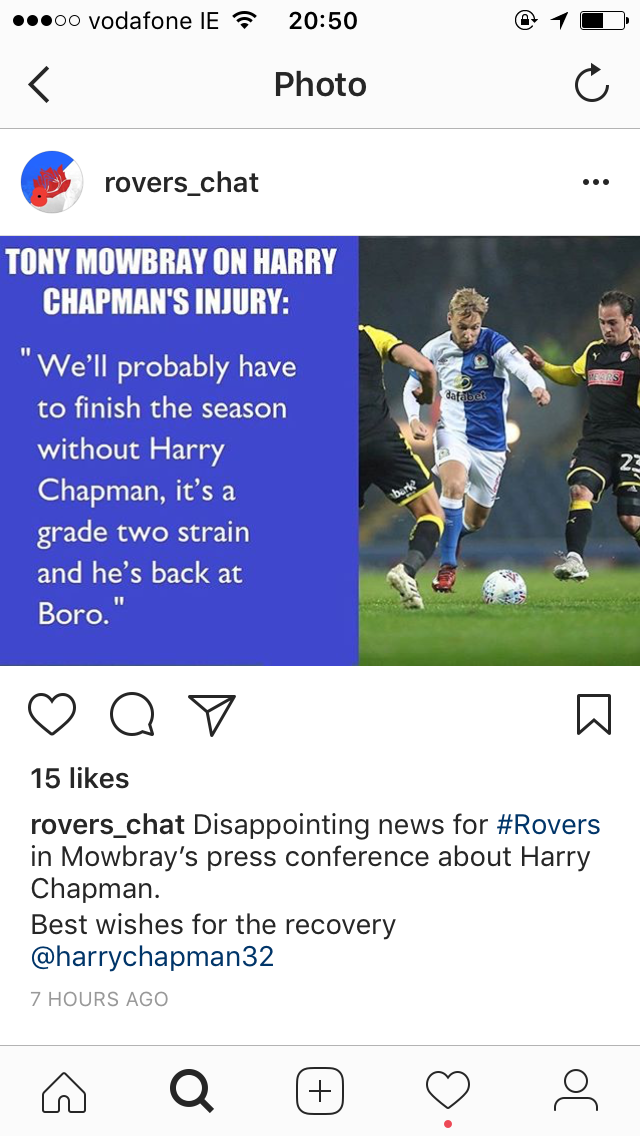This screenshot has height=1136, width=640.
Task: Open the #Rovers hashtag
Action: [548, 824]
